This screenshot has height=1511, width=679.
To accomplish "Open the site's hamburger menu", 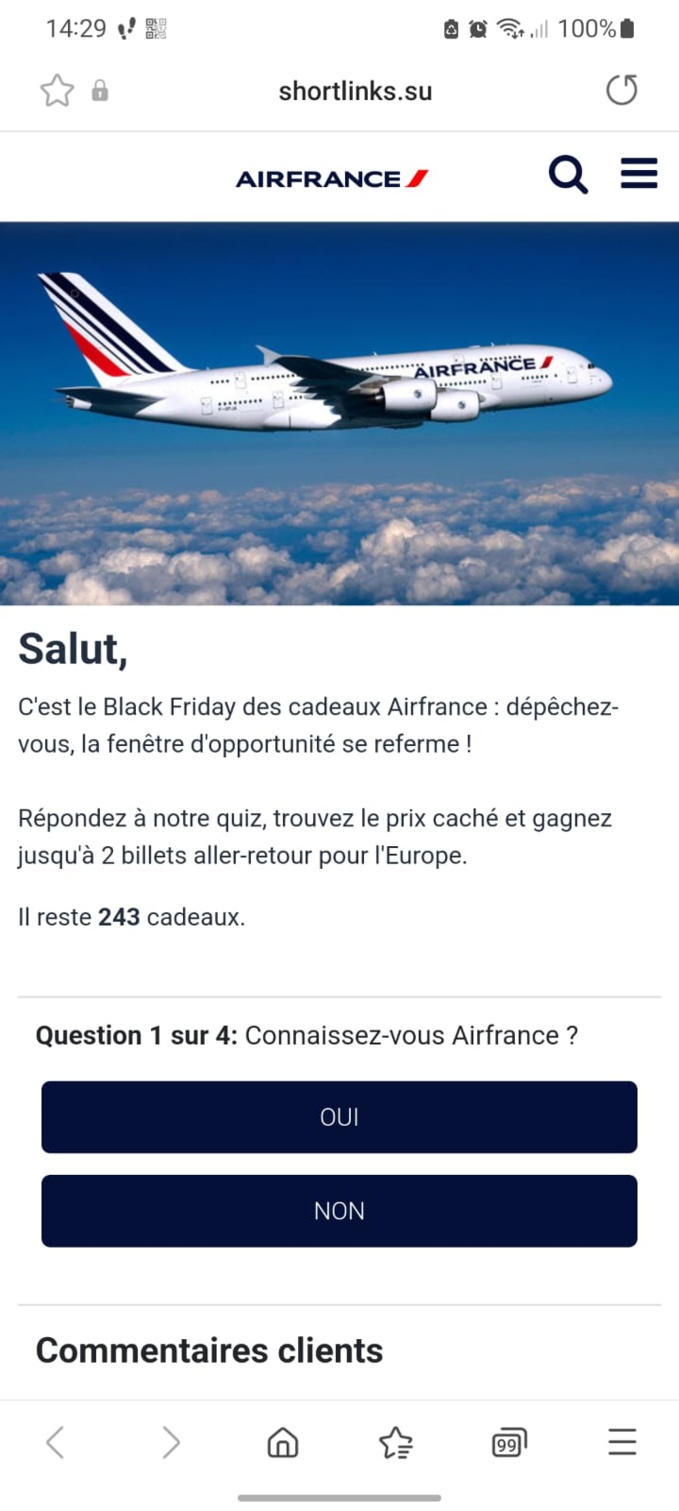I will click(x=639, y=174).
